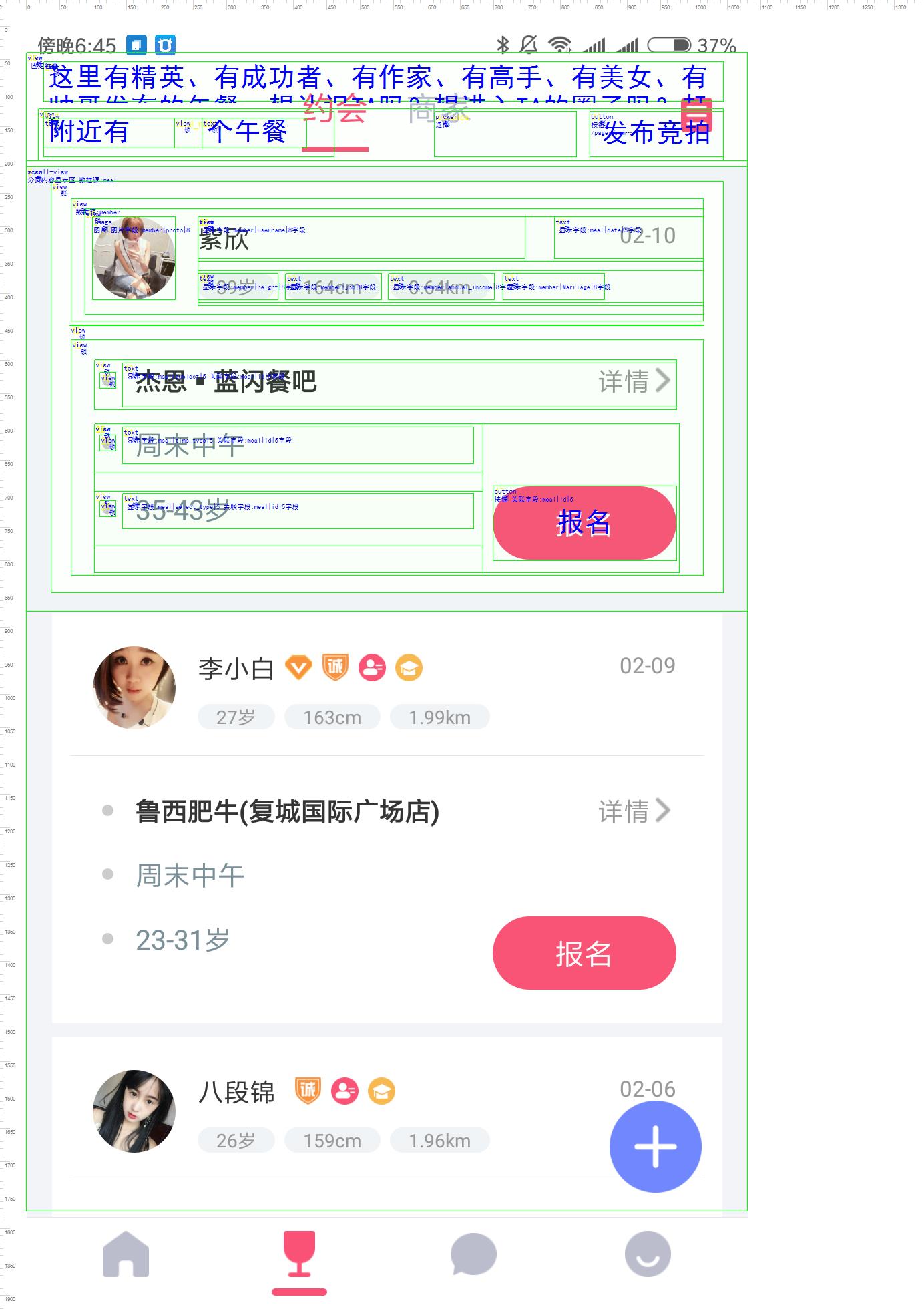This screenshot has width=924, height=1309.
Task: Open the red menu icon at top right
Action: tap(696, 114)
